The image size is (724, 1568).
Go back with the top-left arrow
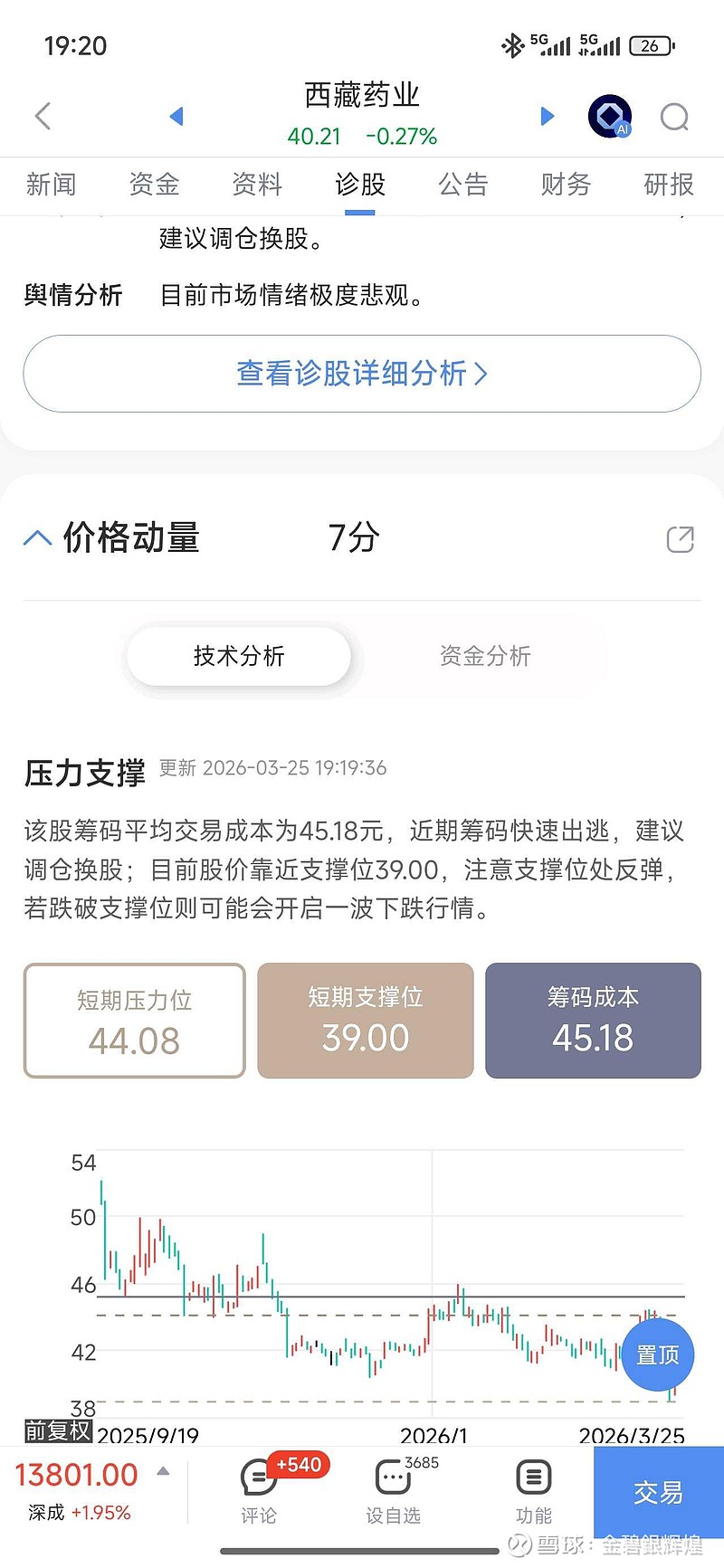coord(43,116)
